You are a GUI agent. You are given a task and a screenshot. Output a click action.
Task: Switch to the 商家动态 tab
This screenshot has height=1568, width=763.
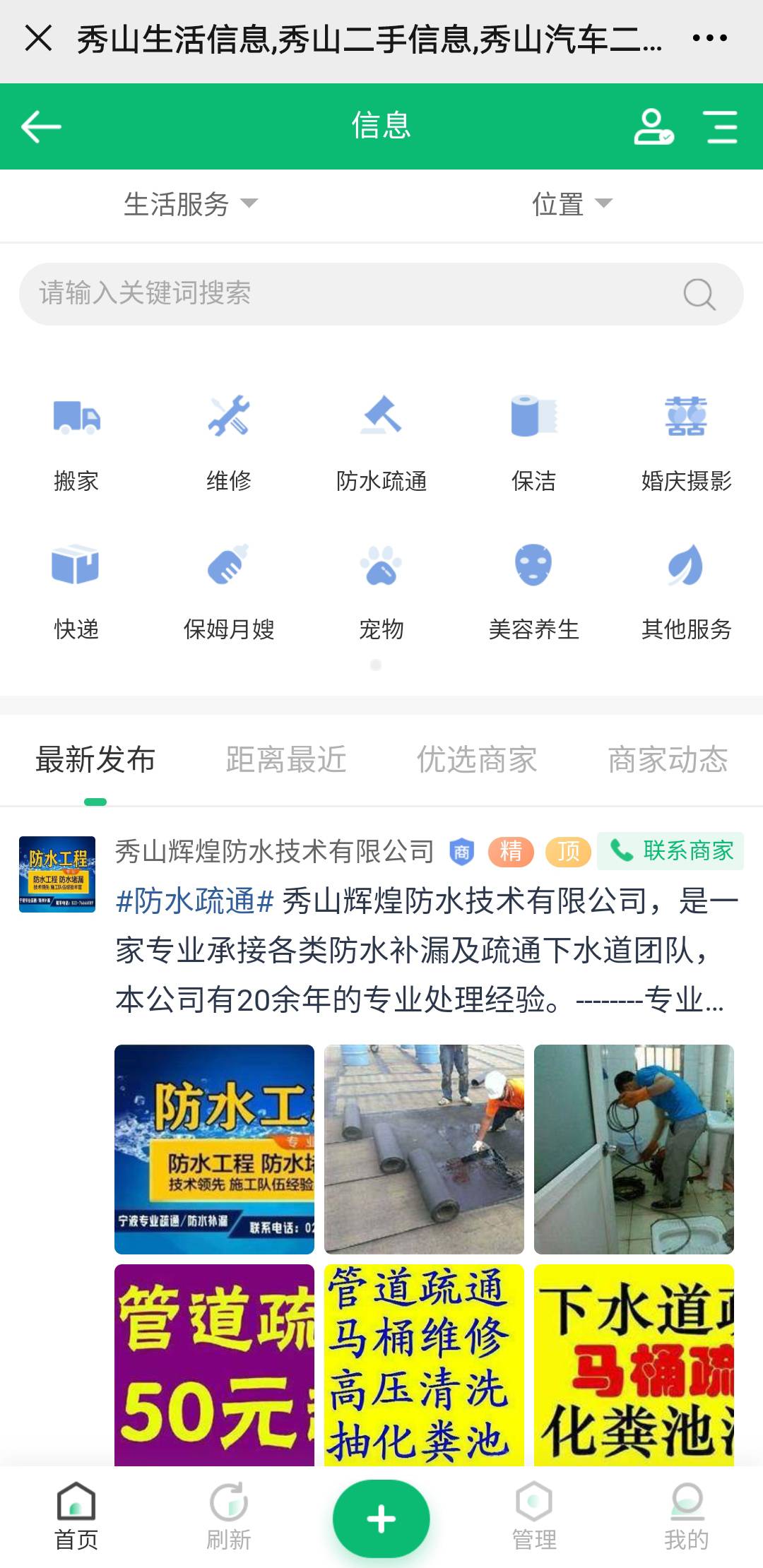click(668, 760)
